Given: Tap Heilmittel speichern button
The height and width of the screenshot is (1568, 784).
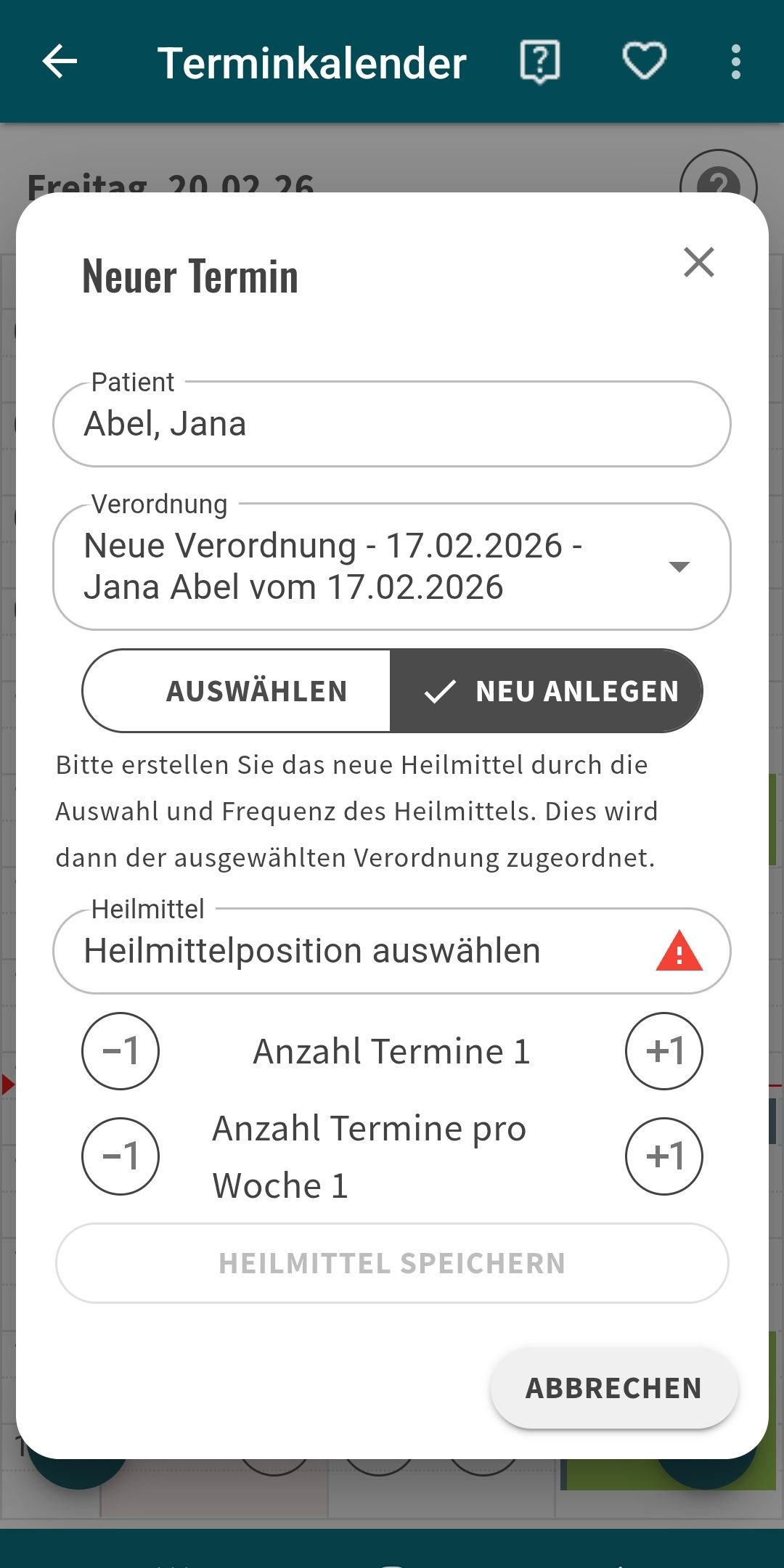Looking at the screenshot, I should pyautogui.click(x=392, y=1263).
